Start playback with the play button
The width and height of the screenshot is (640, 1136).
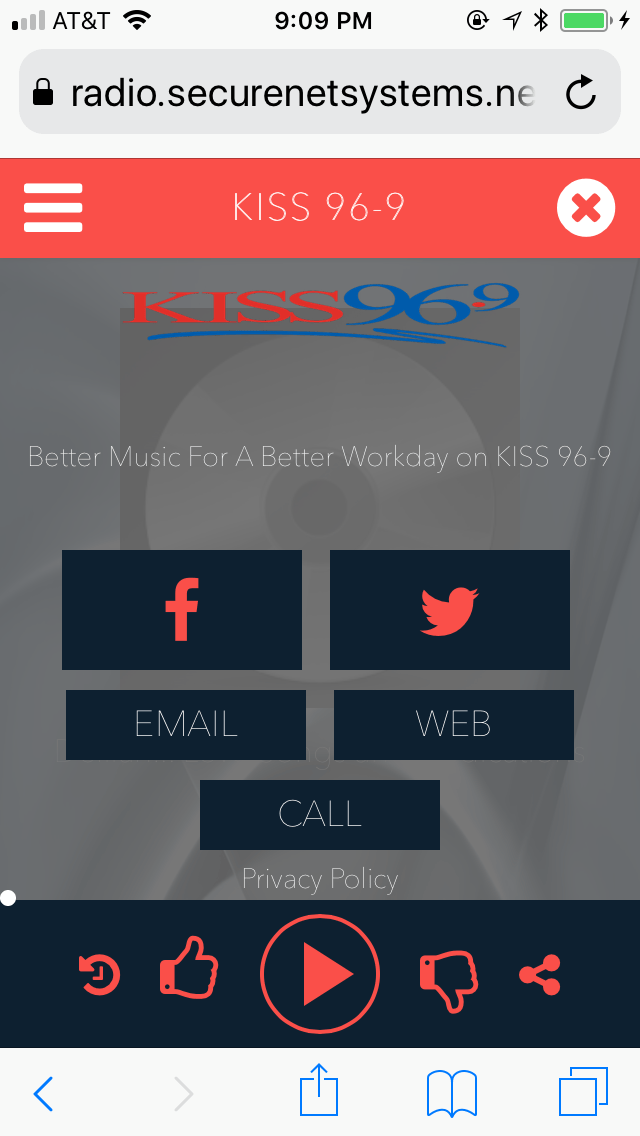(x=320, y=974)
